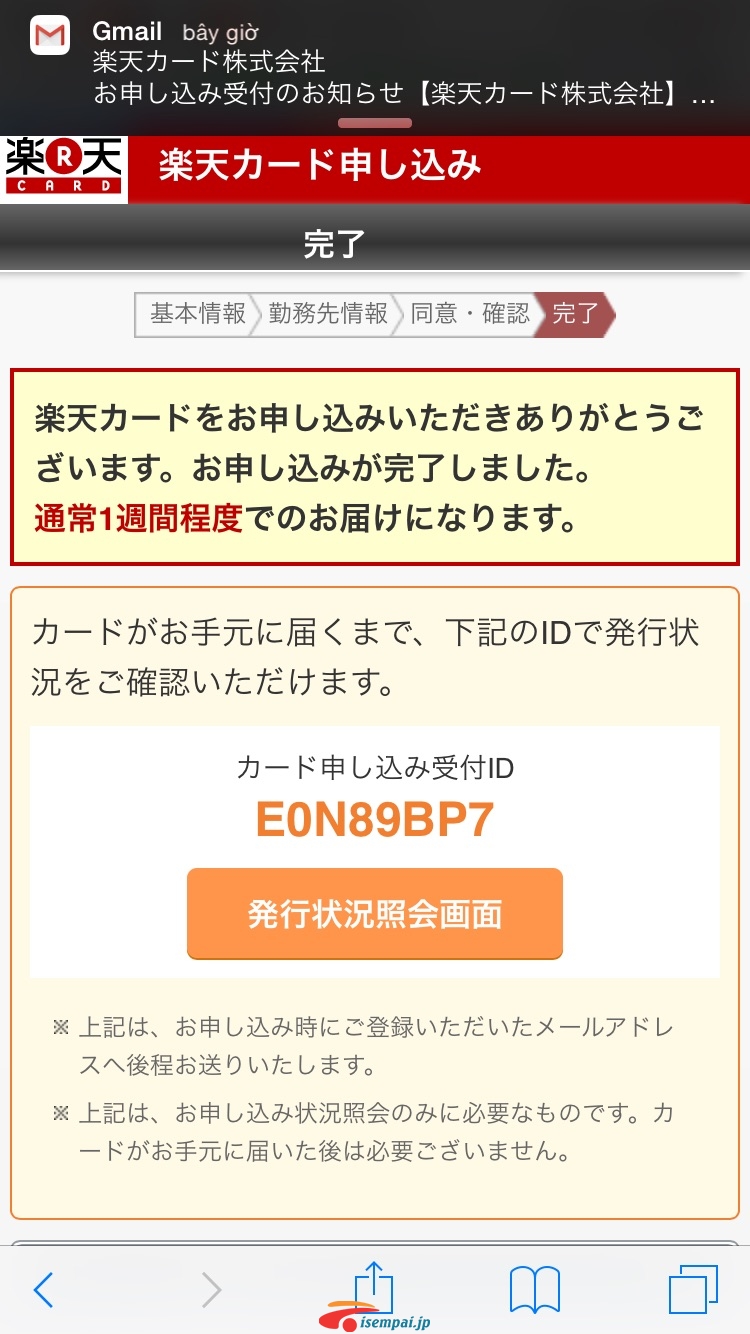Screen dimensions: 750x1334
Task: Open the Gmail notification from 楽天カード株式会社
Action: pos(375,62)
